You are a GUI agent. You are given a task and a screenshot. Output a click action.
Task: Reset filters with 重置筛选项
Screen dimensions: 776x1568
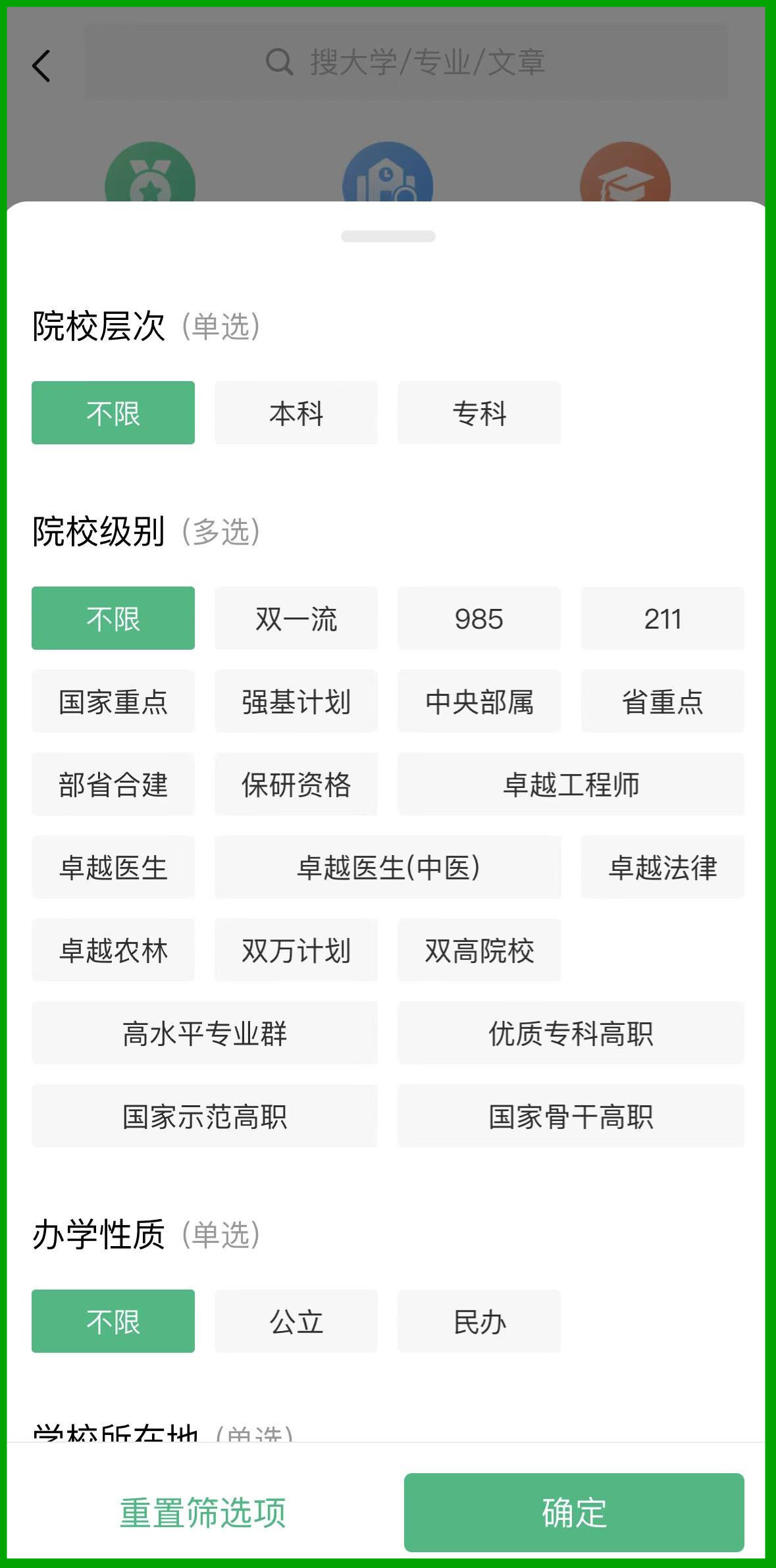pyautogui.click(x=203, y=1512)
